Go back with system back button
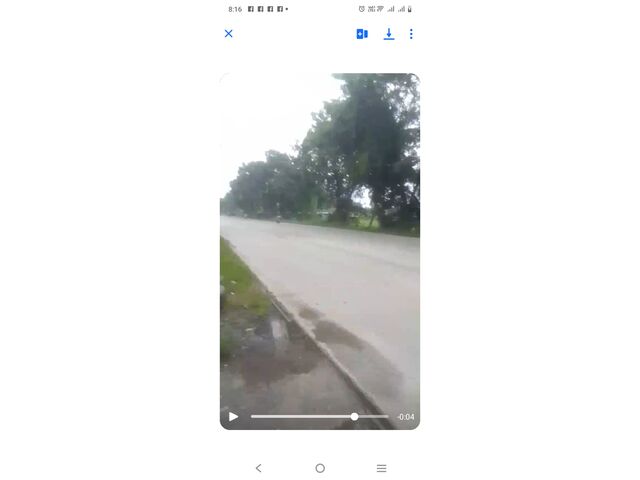The image size is (640, 480). click(x=258, y=468)
